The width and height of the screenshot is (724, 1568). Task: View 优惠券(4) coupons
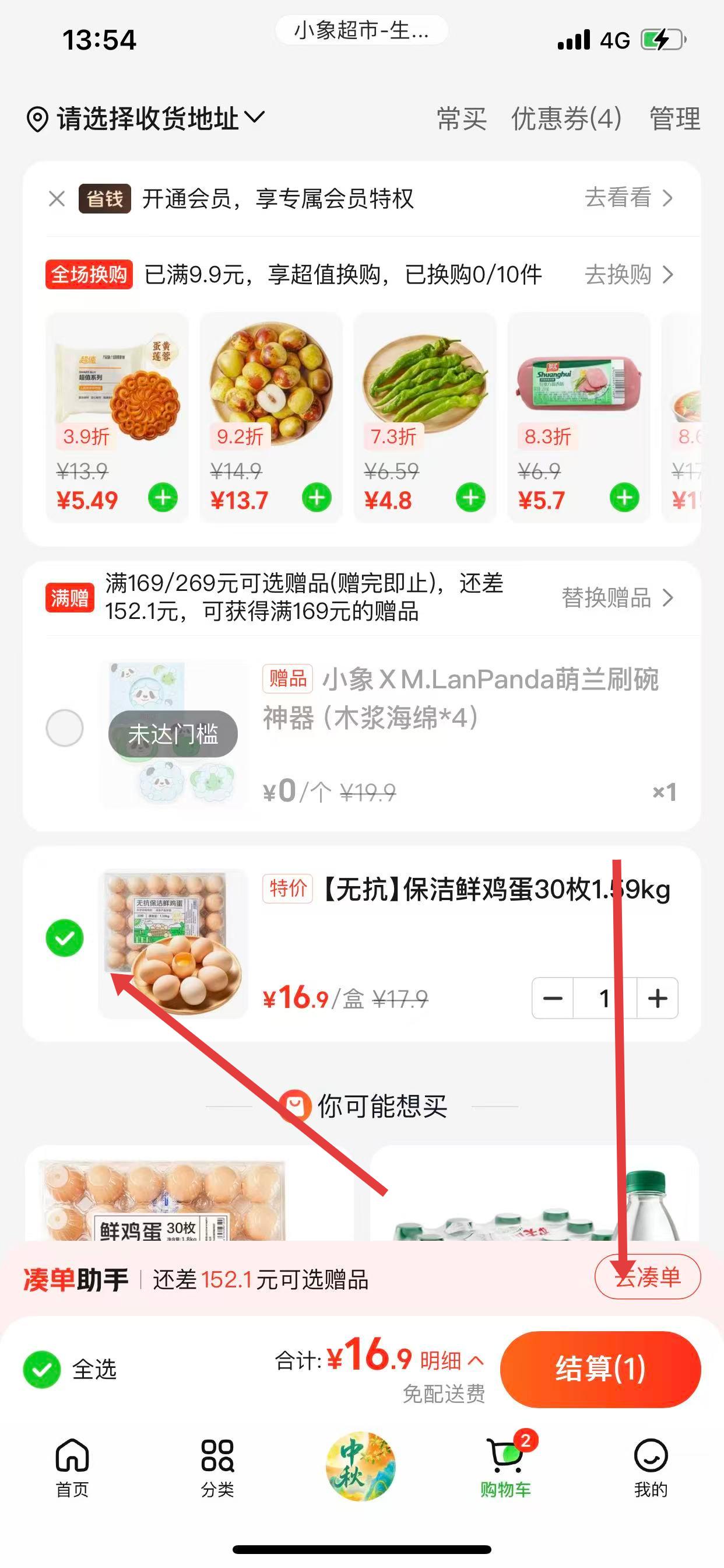point(566,118)
